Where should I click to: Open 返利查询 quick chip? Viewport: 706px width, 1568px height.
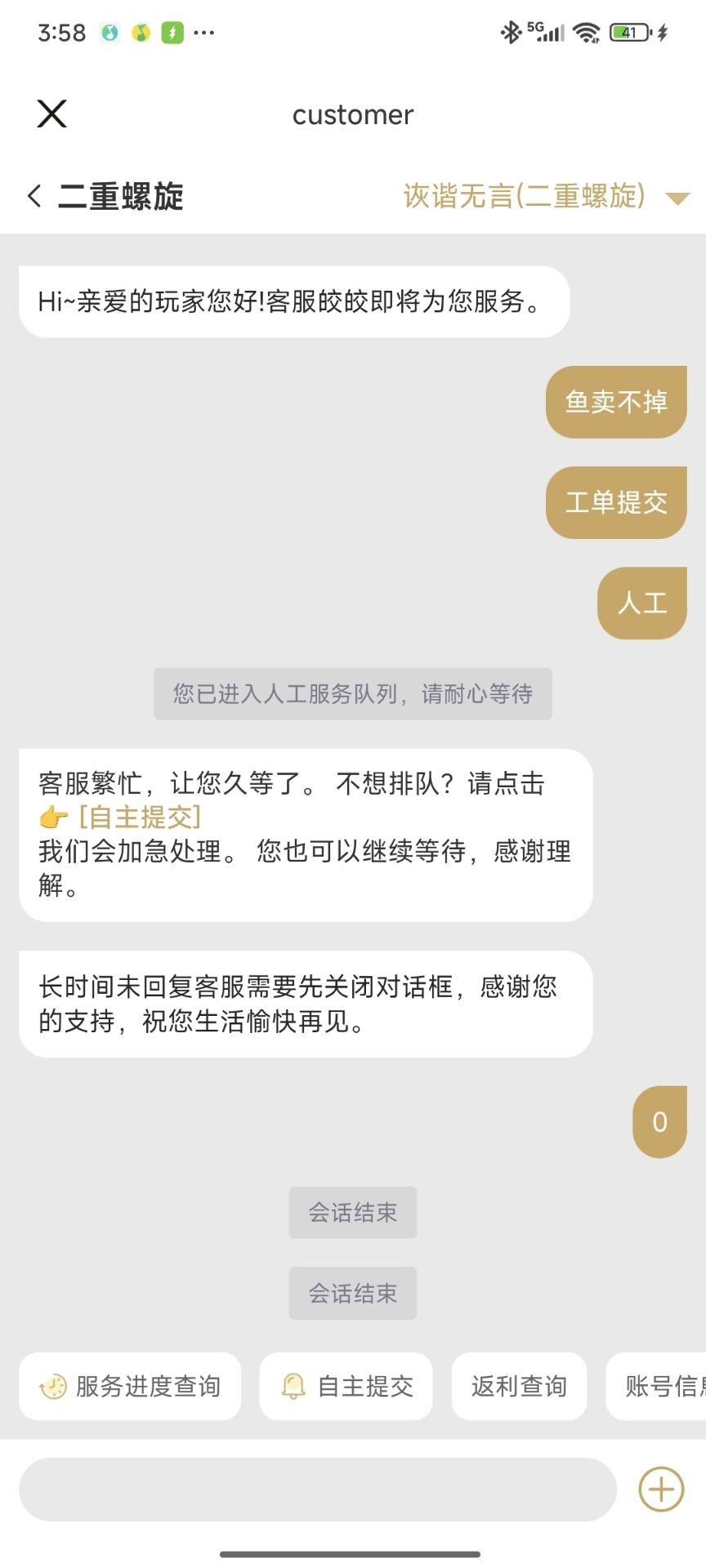click(x=519, y=1386)
